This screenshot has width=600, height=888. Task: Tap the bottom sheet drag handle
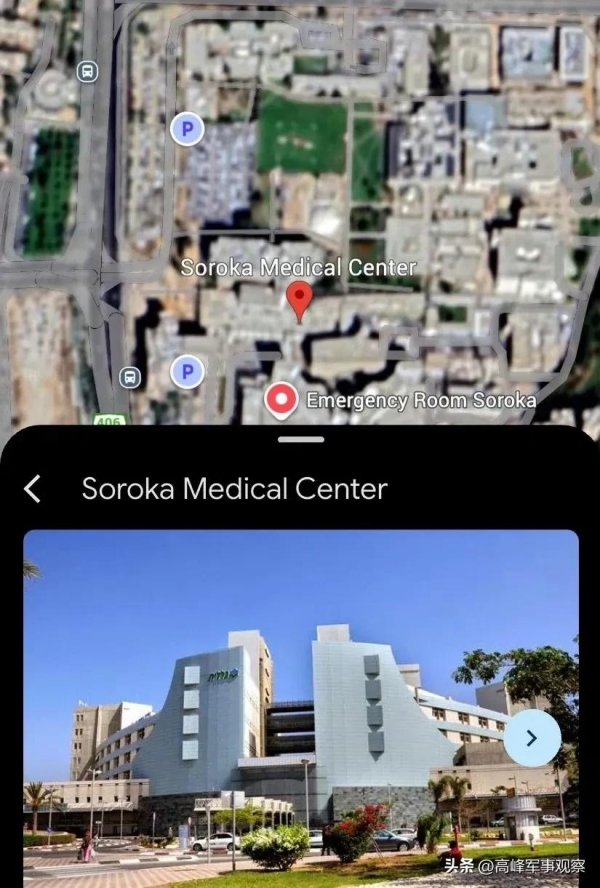(300, 438)
